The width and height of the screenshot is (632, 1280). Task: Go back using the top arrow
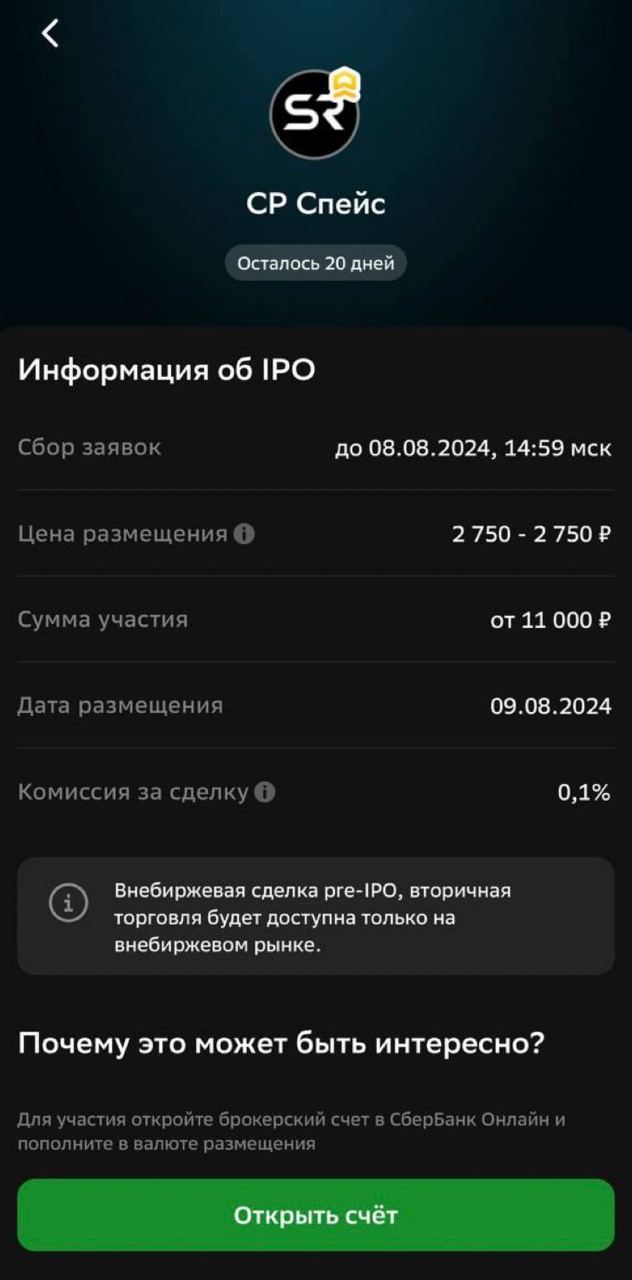pos(50,33)
